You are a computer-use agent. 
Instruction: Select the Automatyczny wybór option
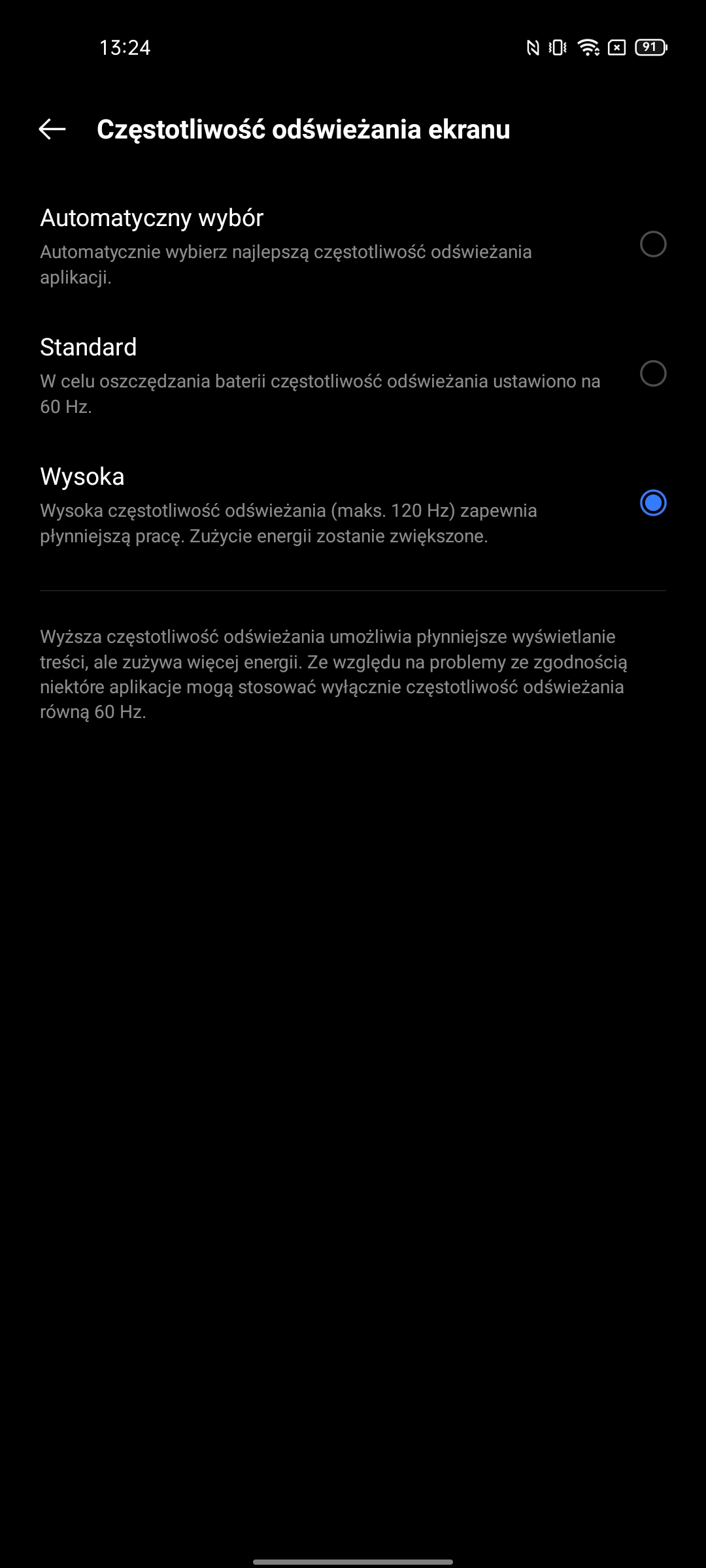652,244
